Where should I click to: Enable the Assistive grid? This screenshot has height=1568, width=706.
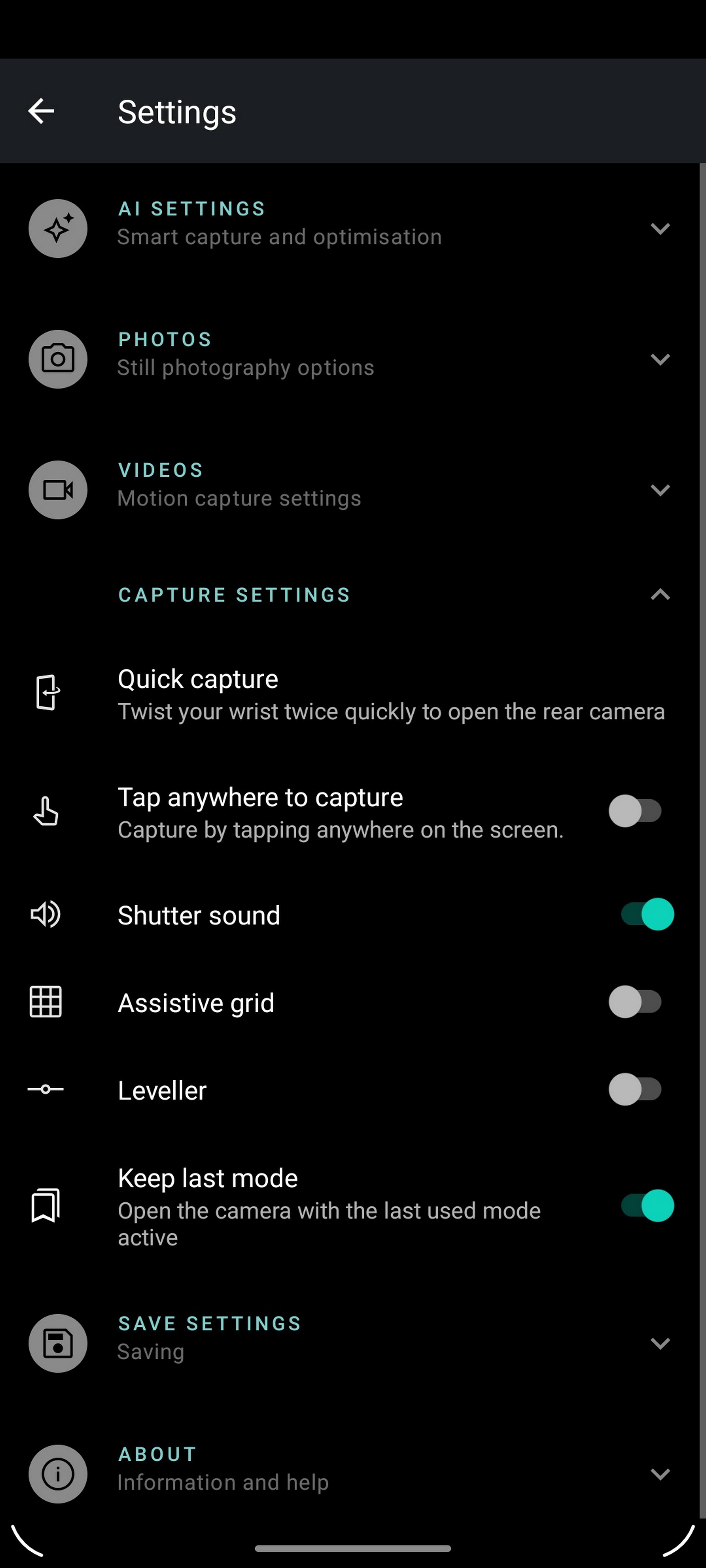click(x=635, y=1002)
